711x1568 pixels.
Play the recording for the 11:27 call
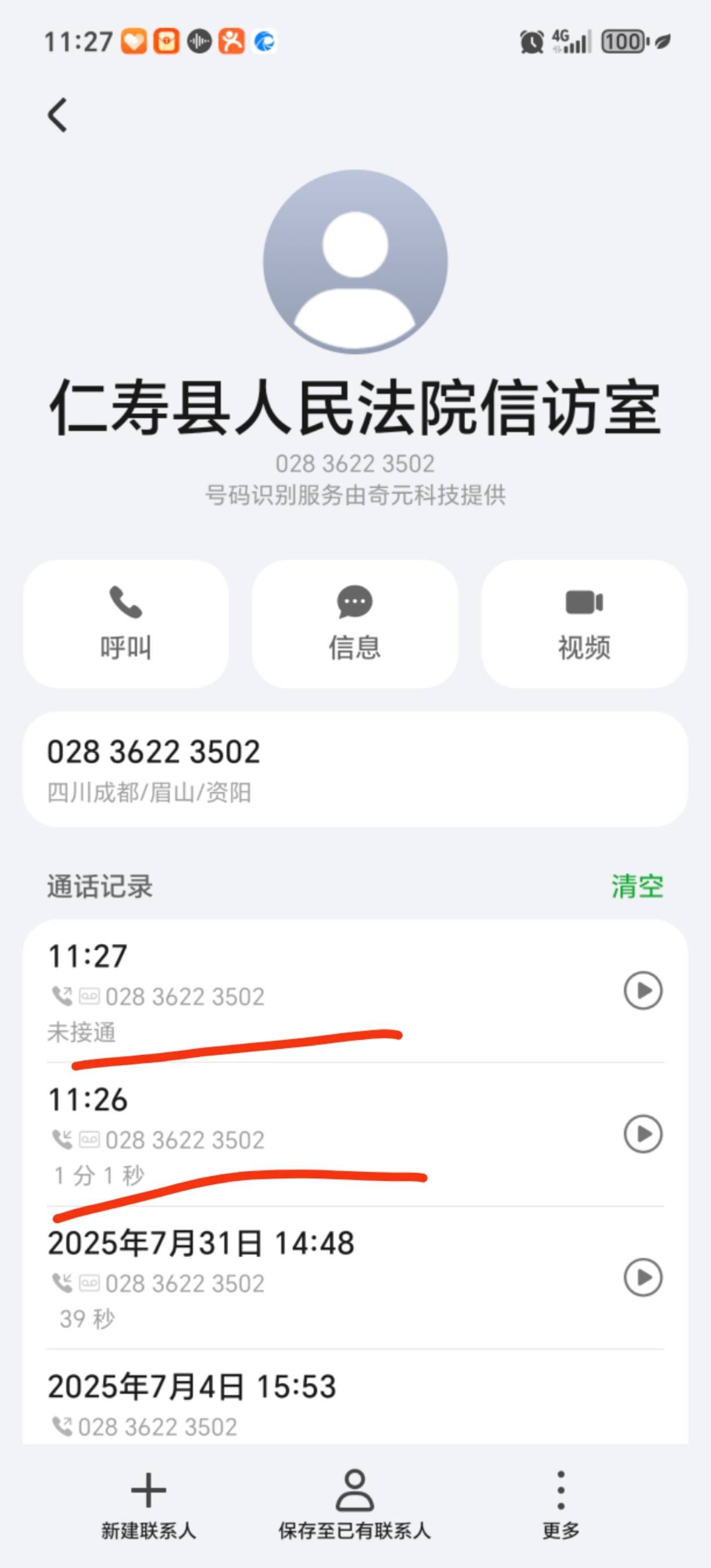[643, 991]
